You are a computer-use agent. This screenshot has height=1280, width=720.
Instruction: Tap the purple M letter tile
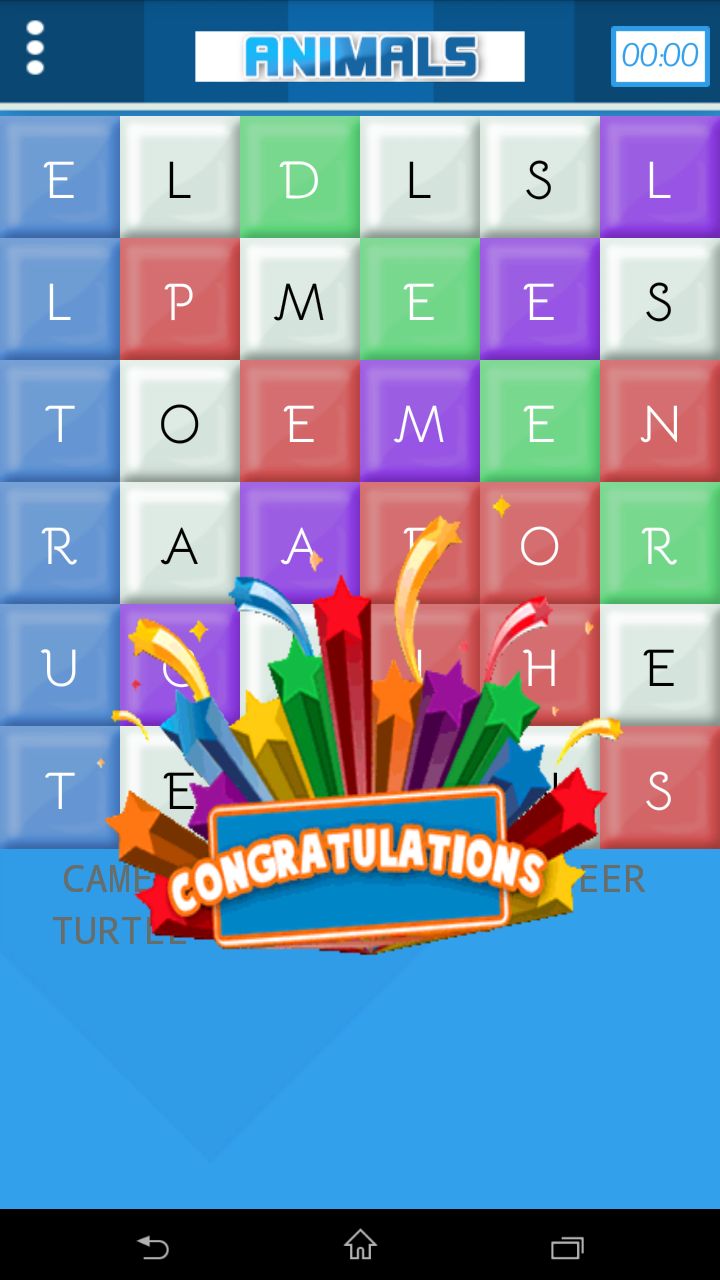(x=420, y=421)
